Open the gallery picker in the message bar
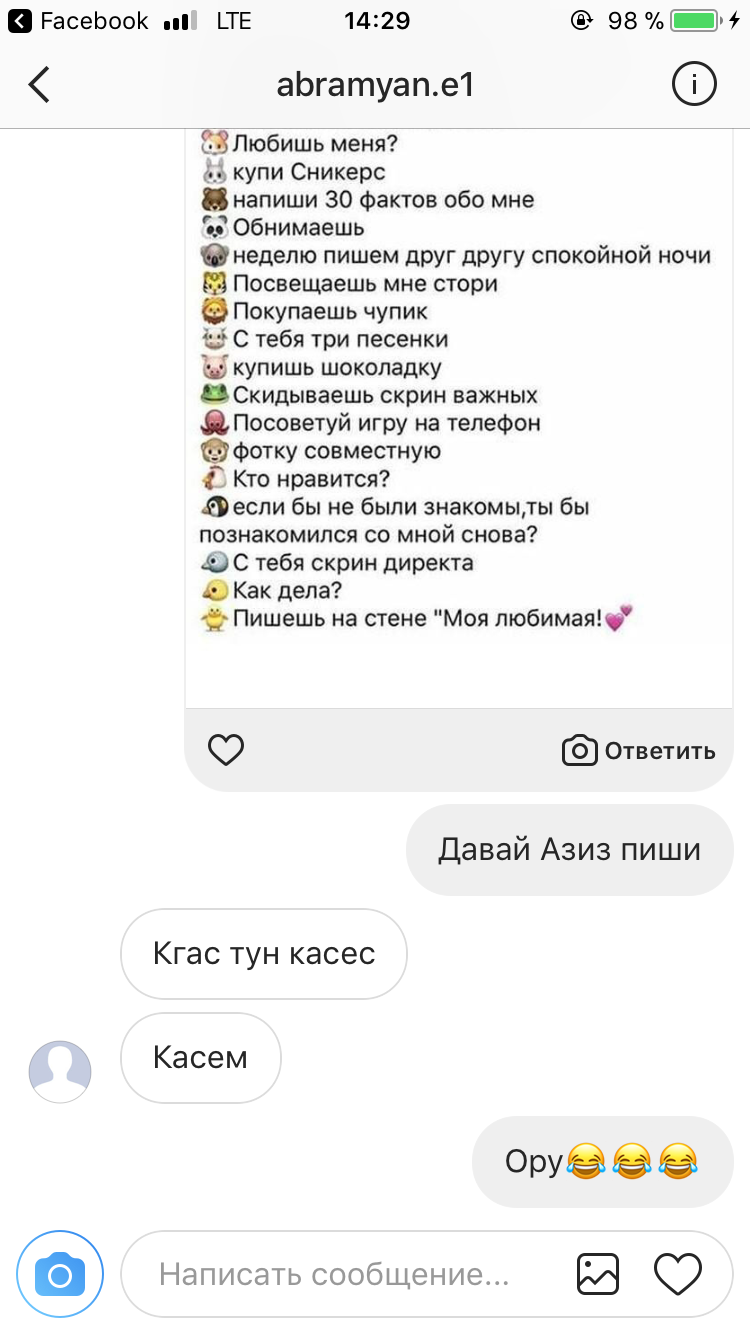 point(598,1274)
